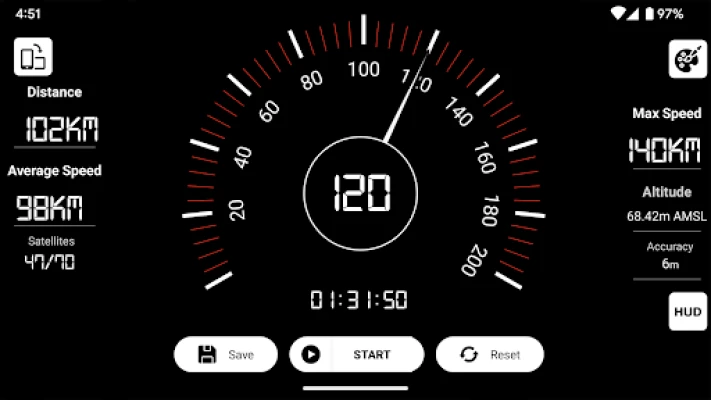This screenshot has height=400, width=711.
Task: Save the current trip
Action: click(226, 354)
